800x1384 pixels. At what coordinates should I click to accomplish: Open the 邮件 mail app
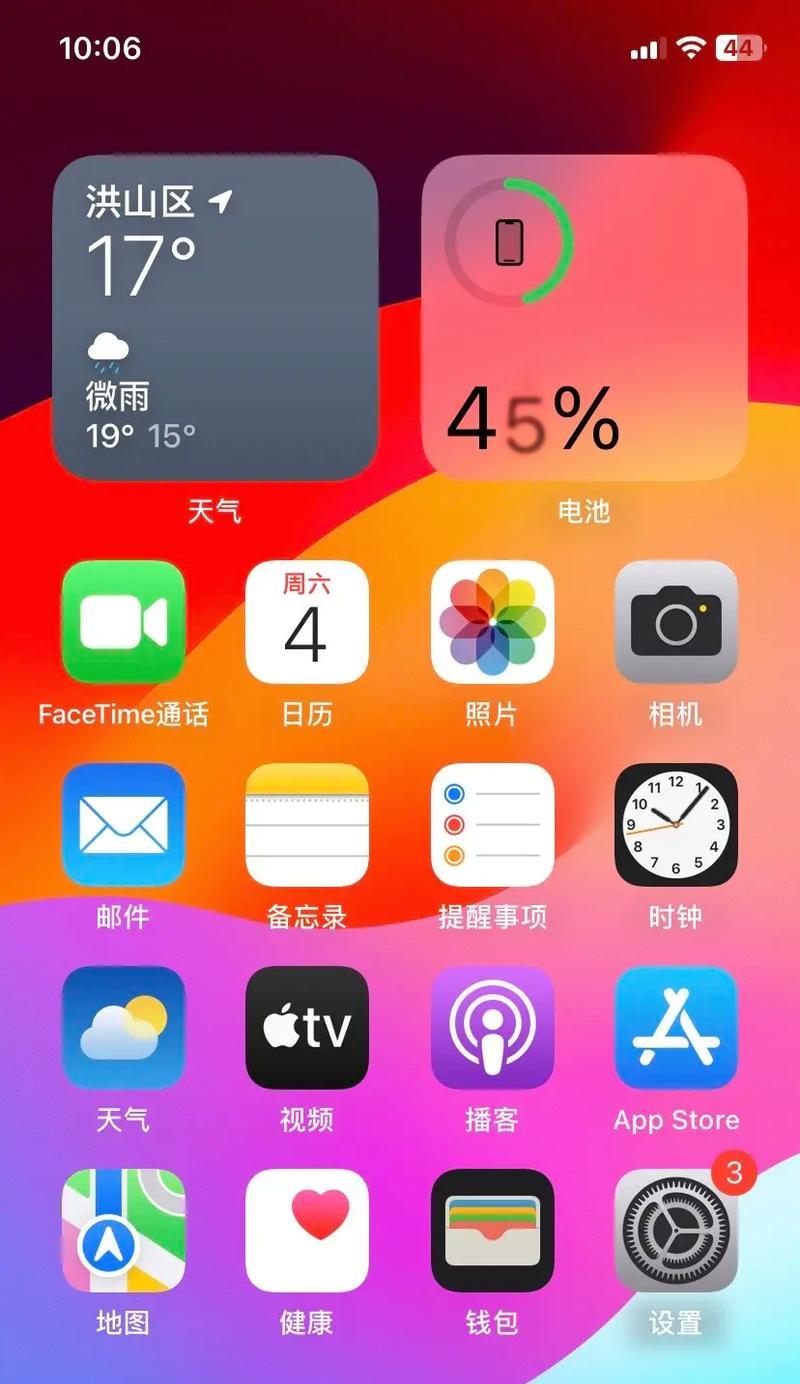[x=123, y=825]
